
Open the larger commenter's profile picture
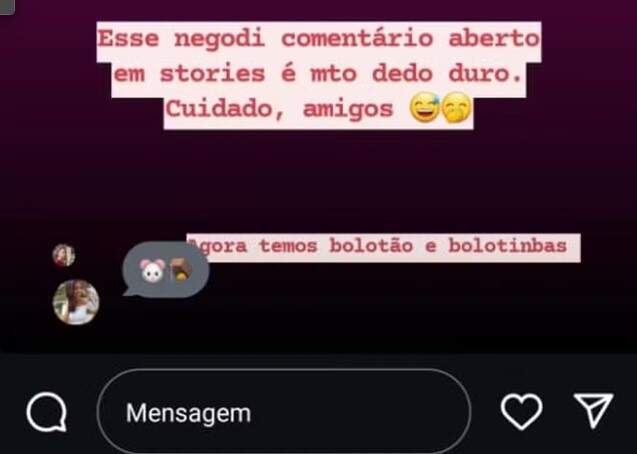(x=76, y=302)
